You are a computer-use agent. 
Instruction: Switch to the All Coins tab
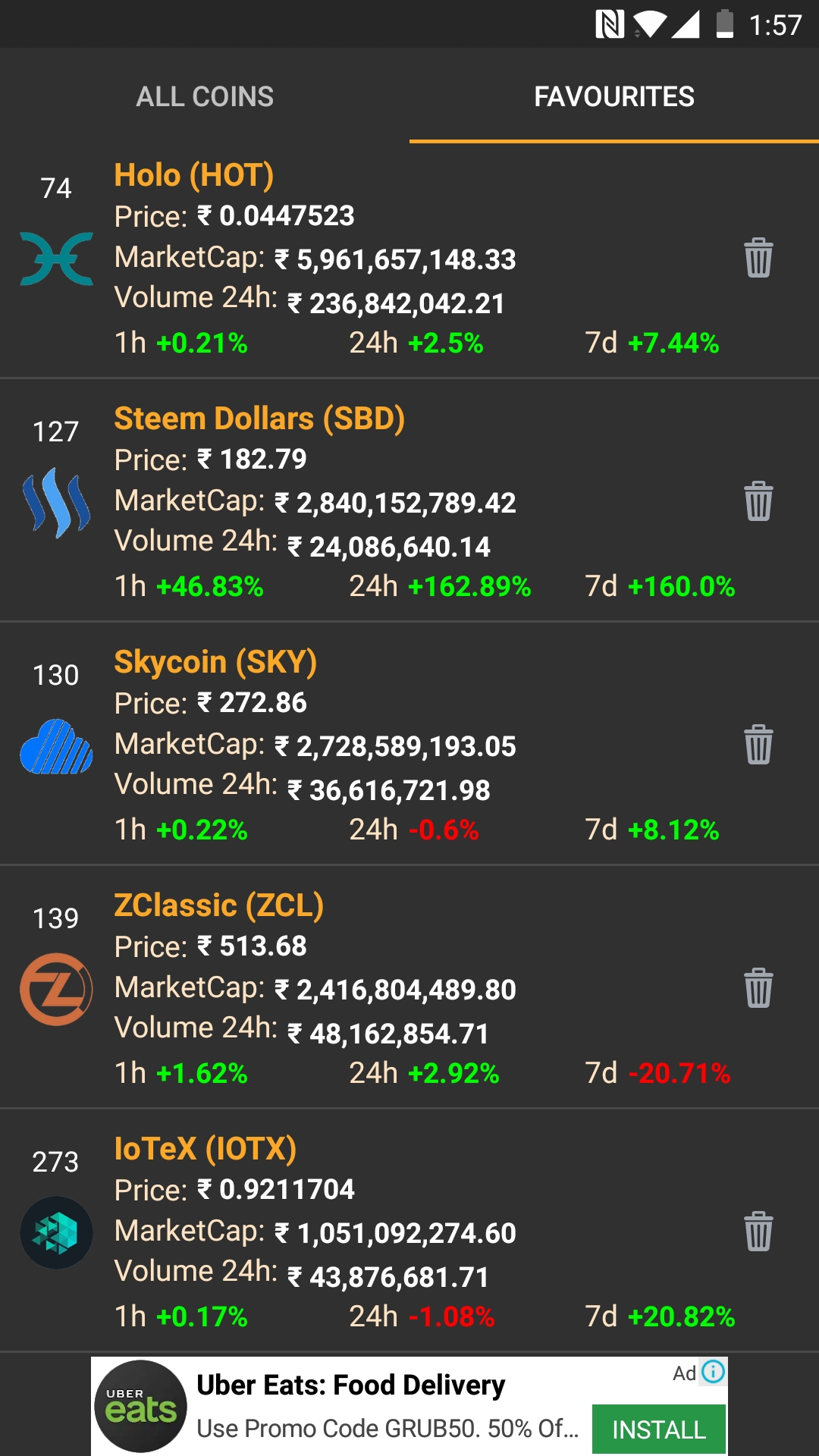click(205, 96)
